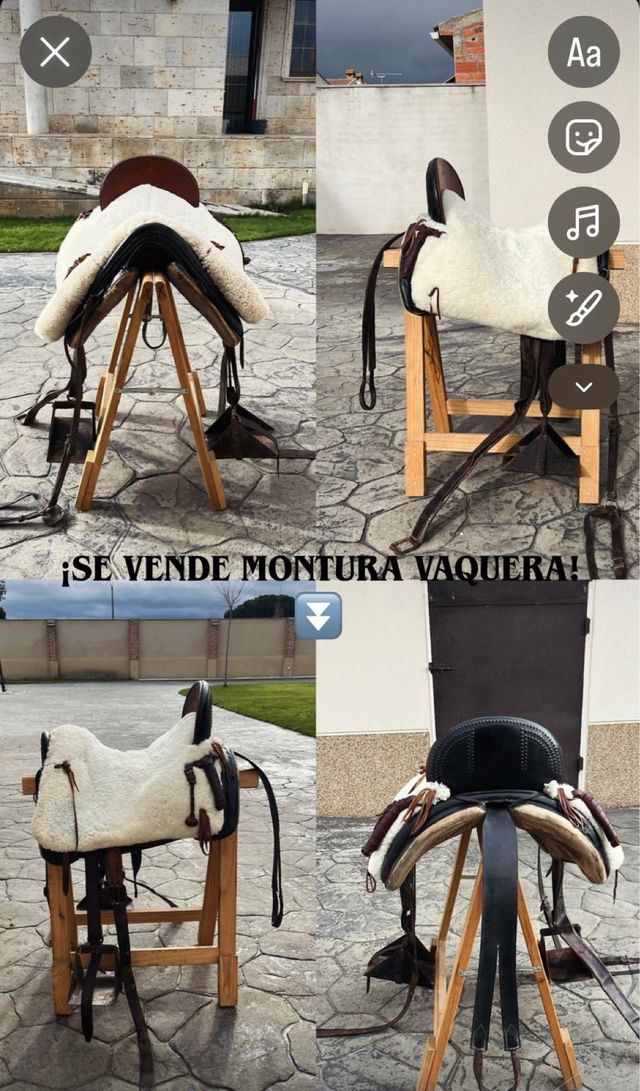Open the sticker picker
640x1091 pixels.
583,137
